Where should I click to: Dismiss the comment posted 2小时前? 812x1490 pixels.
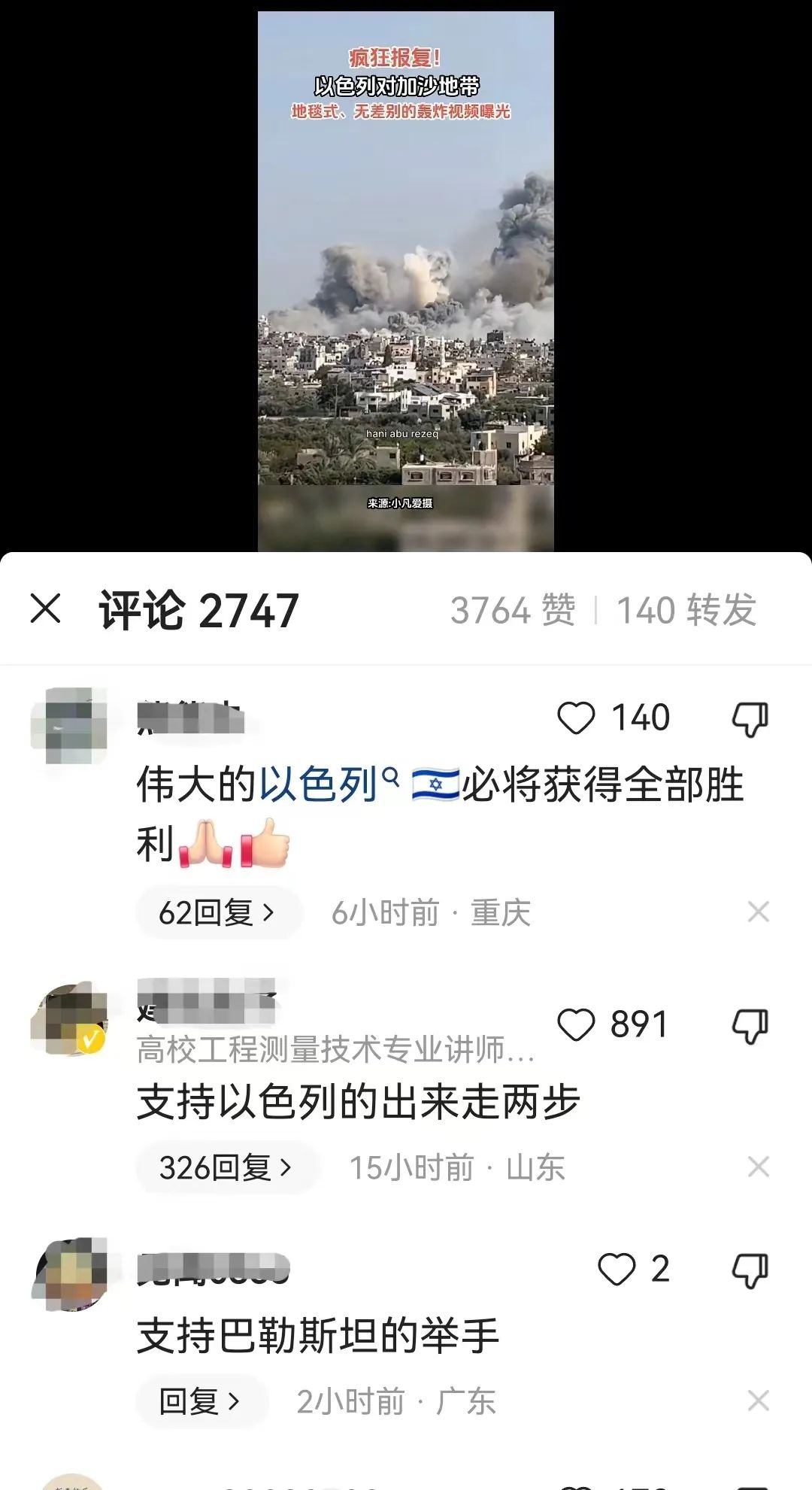coord(758,1400)
